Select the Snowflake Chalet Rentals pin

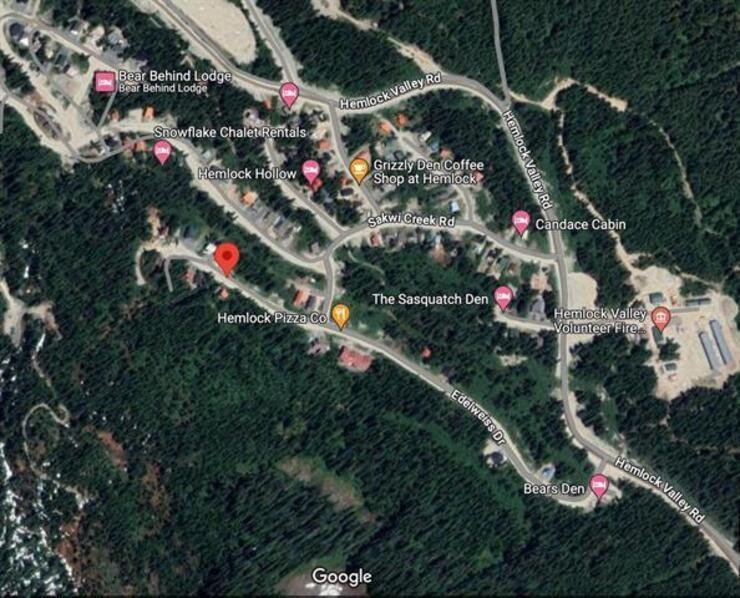162,152
